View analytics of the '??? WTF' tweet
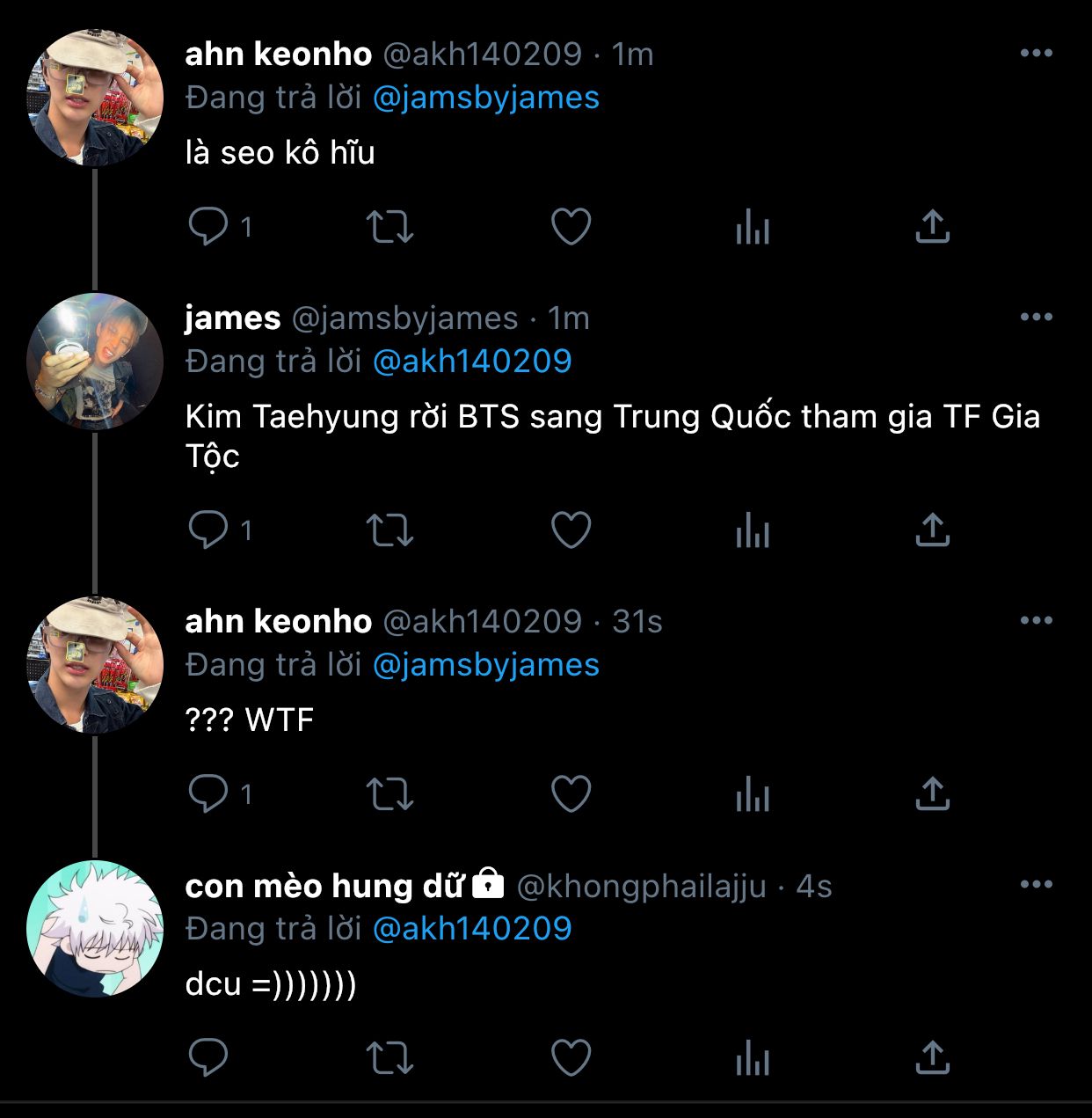 (752, 795)
